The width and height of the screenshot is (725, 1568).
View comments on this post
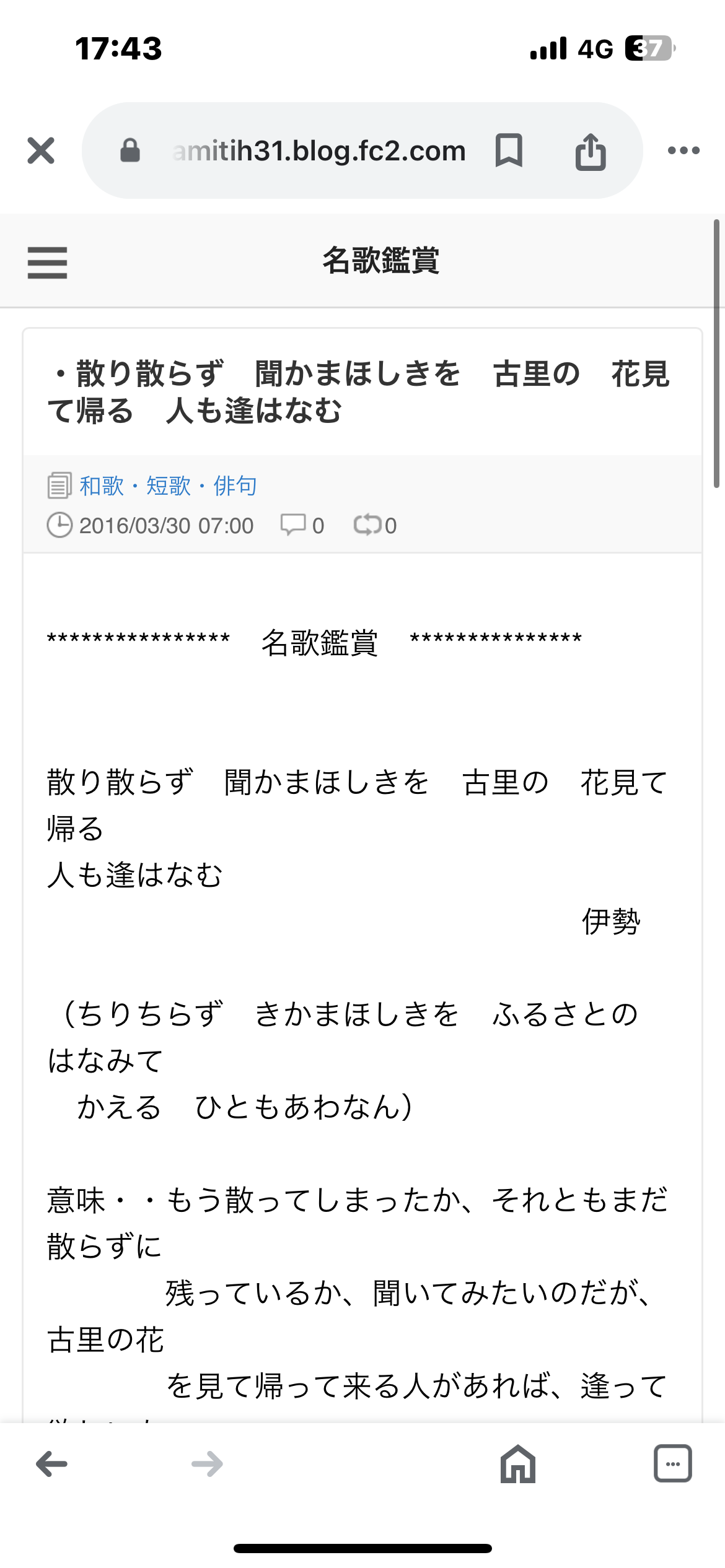tap(302, 525)
